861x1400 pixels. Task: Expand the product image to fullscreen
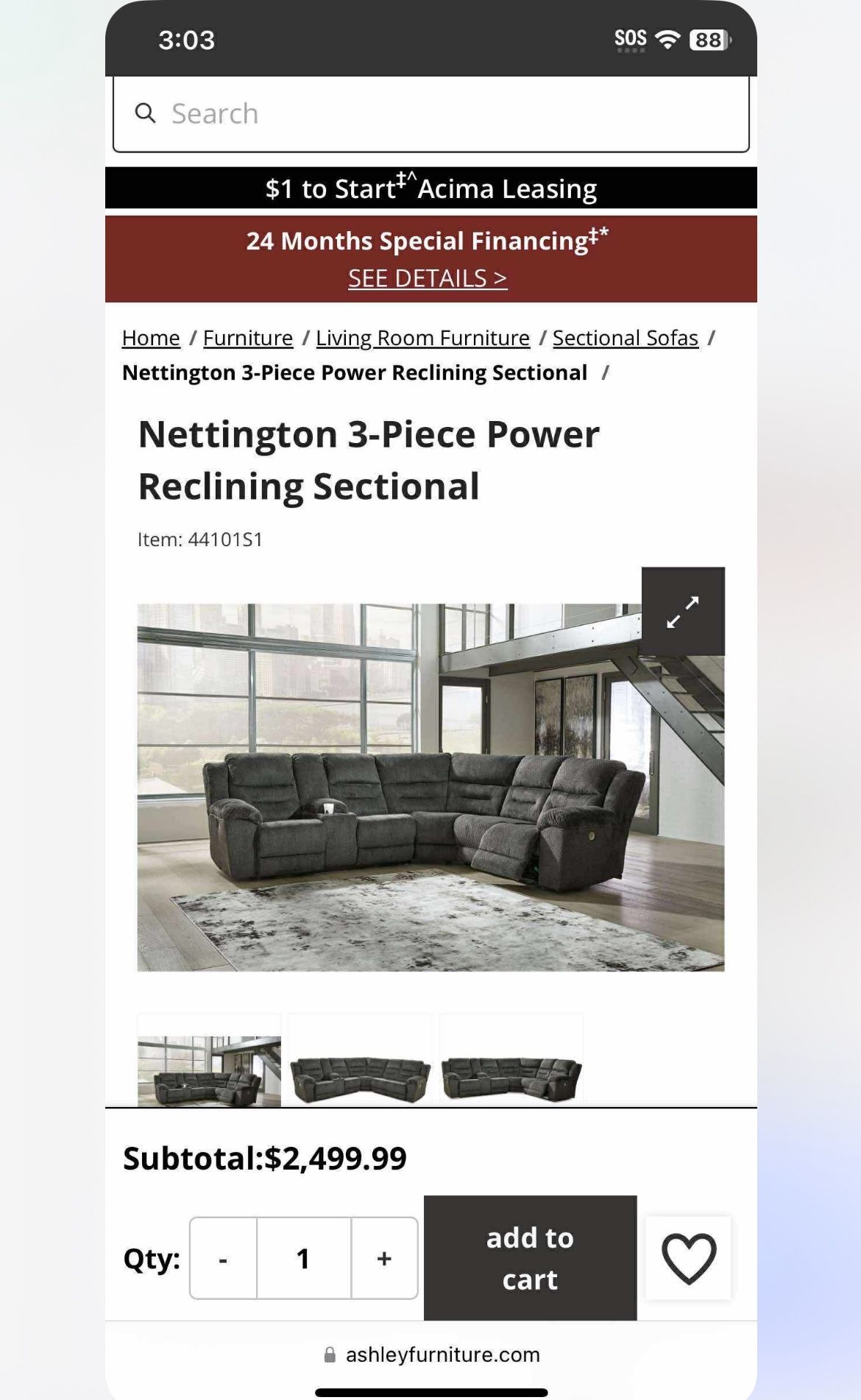[683, 611]
